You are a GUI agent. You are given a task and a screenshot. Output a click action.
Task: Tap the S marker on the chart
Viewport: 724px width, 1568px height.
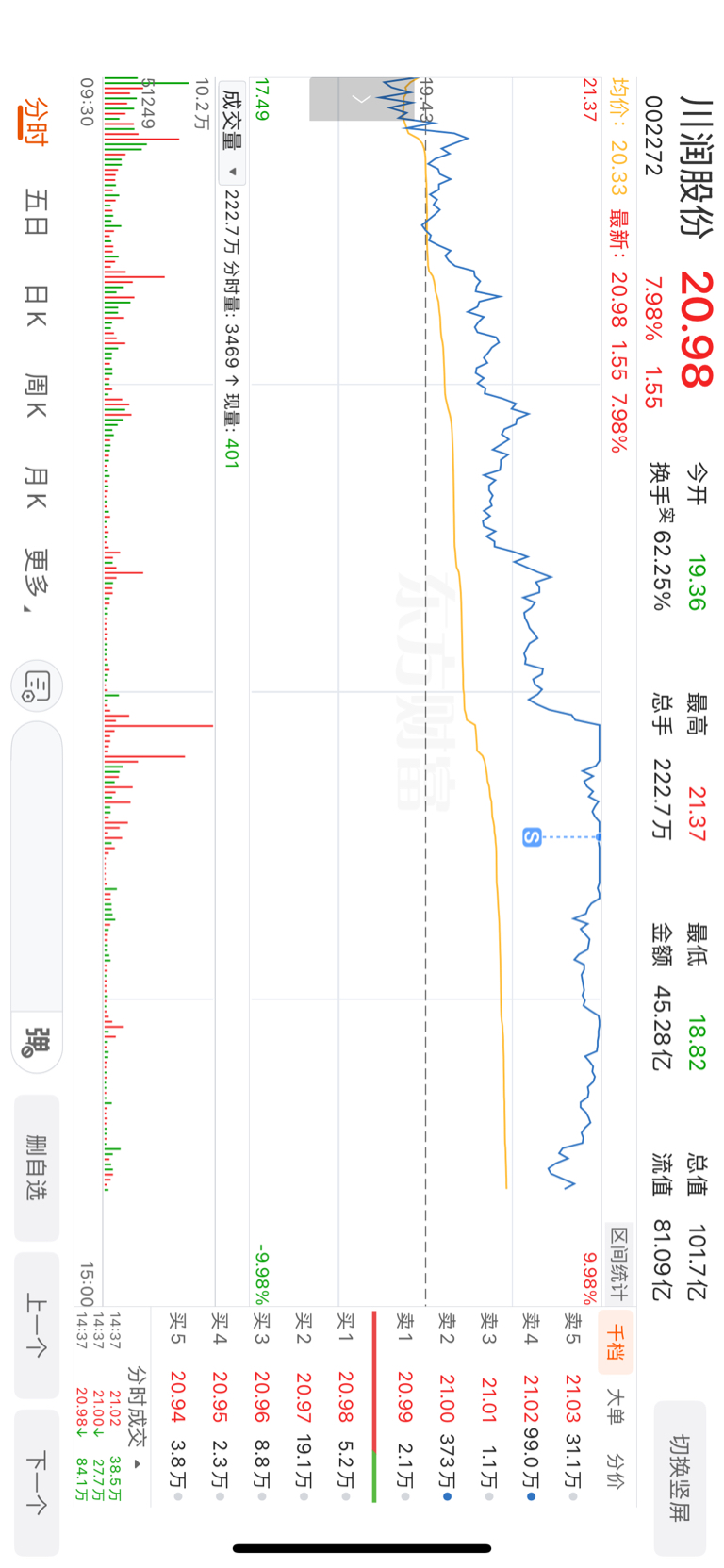[x=532, y=836]
